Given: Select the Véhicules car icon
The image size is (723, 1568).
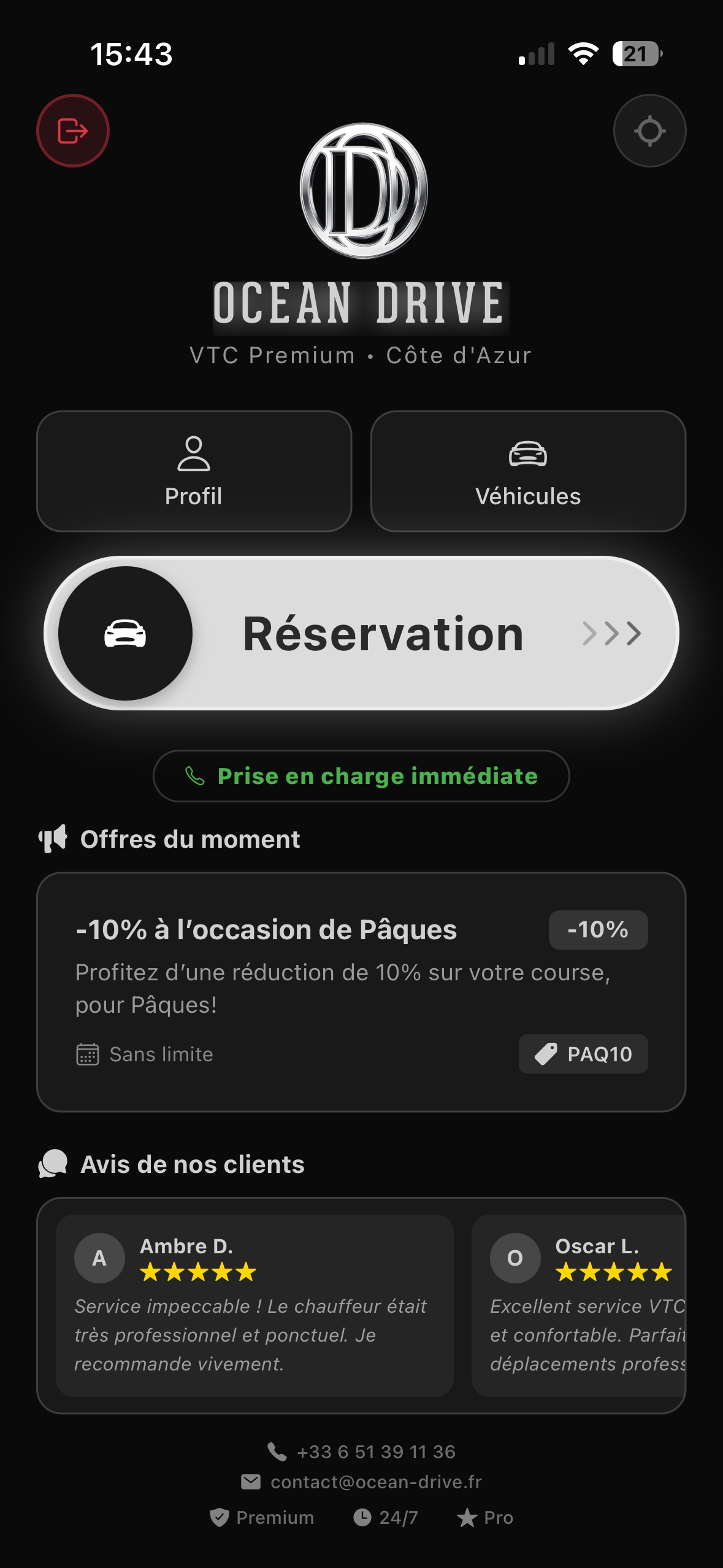Looking at the screenshot, I should coord(529,454).
